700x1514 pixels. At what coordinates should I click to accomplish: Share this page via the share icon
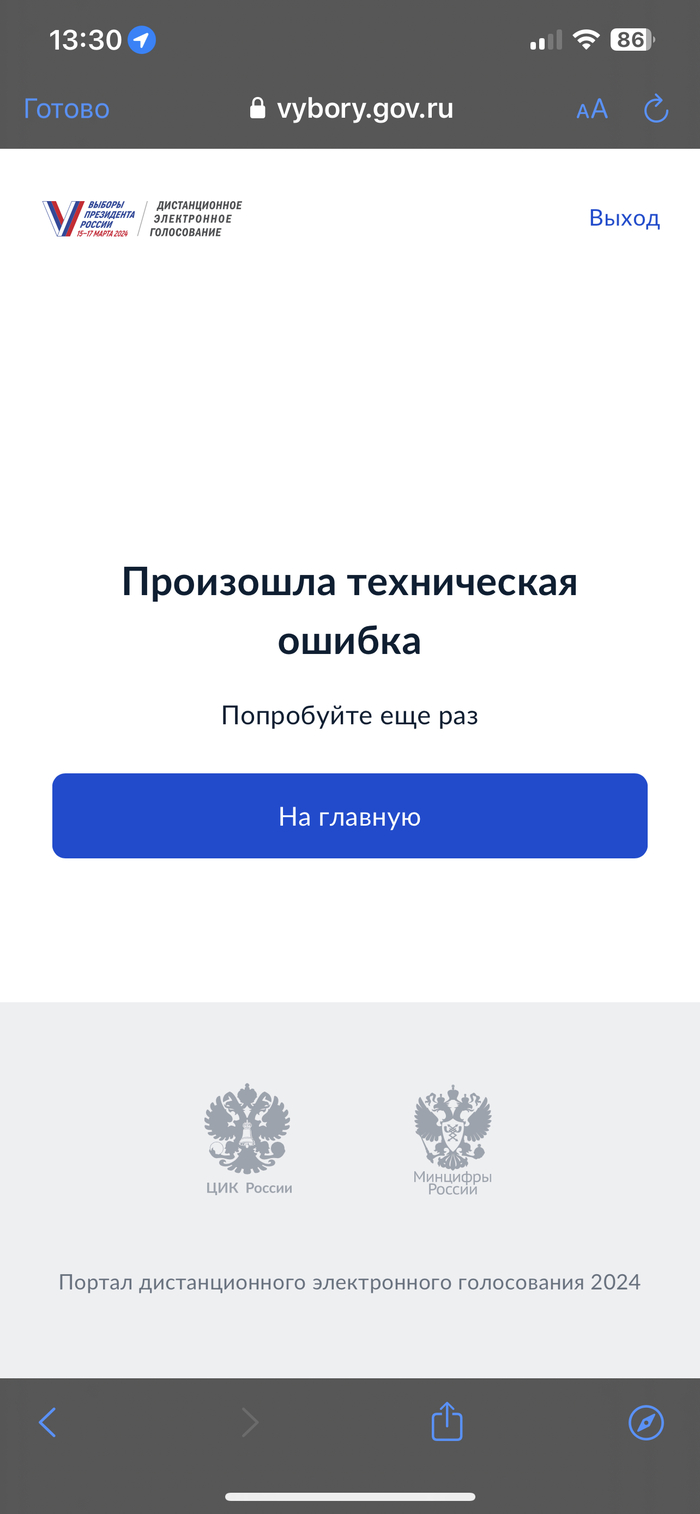447,1421
